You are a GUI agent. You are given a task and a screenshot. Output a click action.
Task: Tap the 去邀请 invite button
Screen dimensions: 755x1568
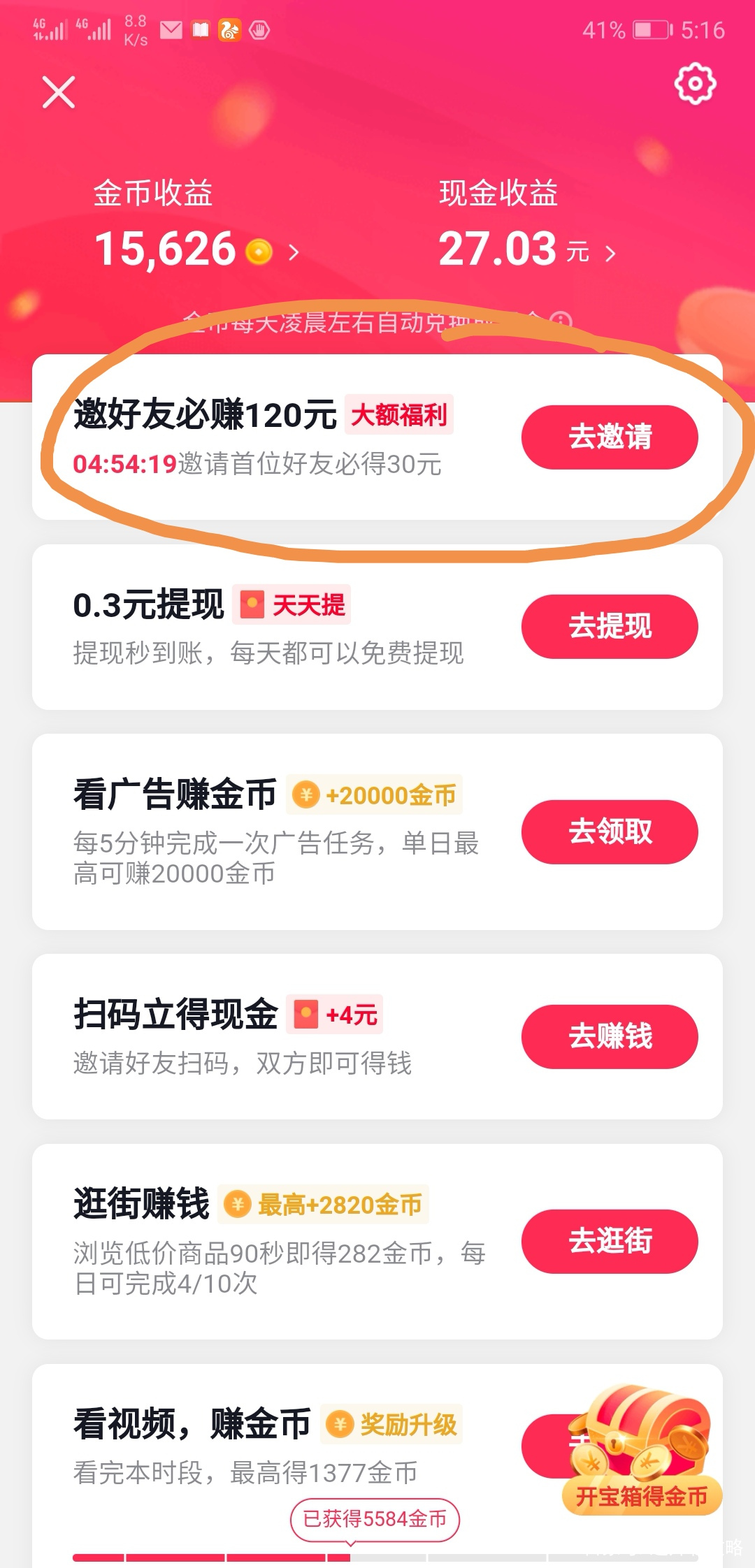tap(609, 437)
